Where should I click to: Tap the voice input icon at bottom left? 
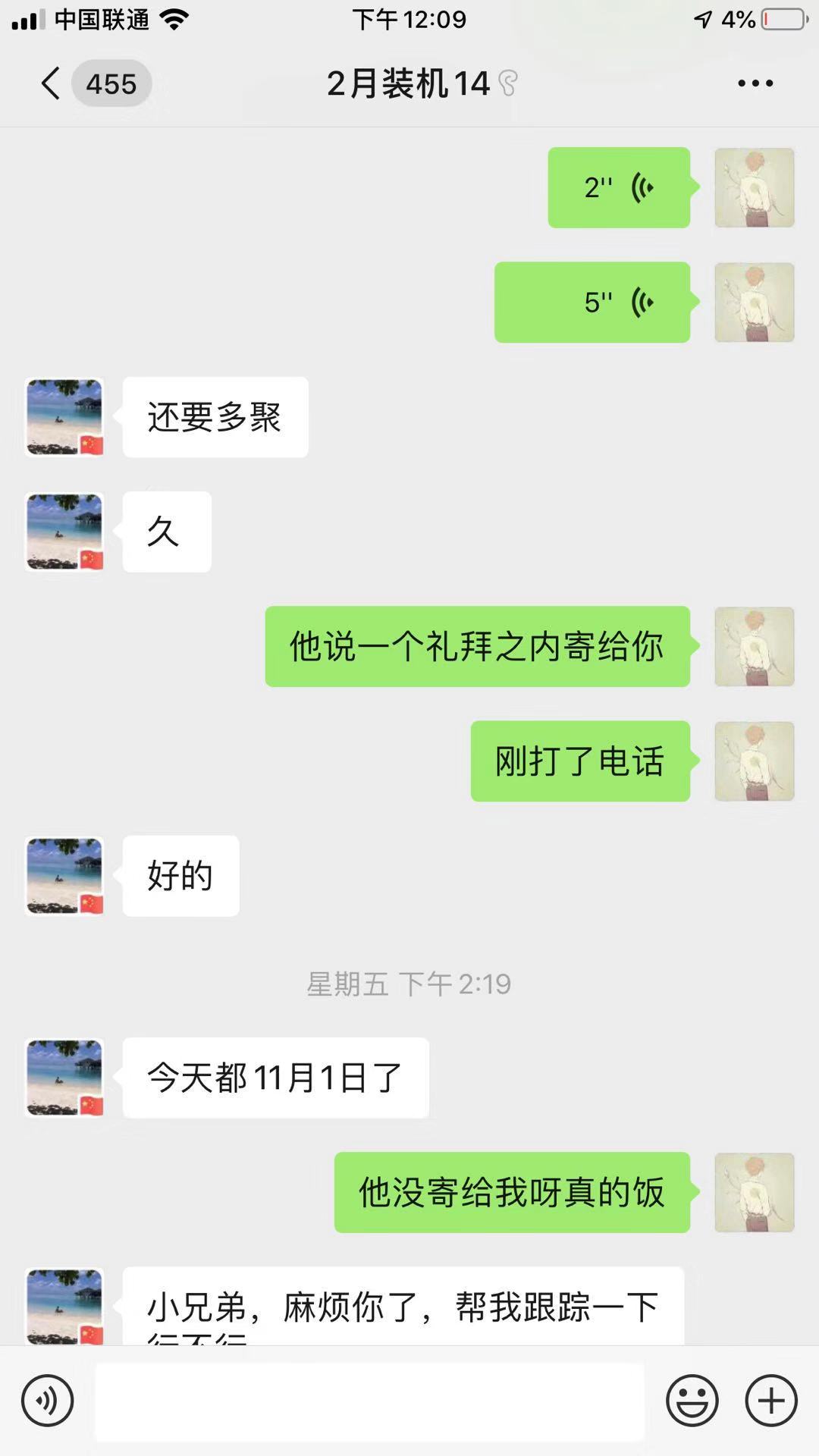47,1400
